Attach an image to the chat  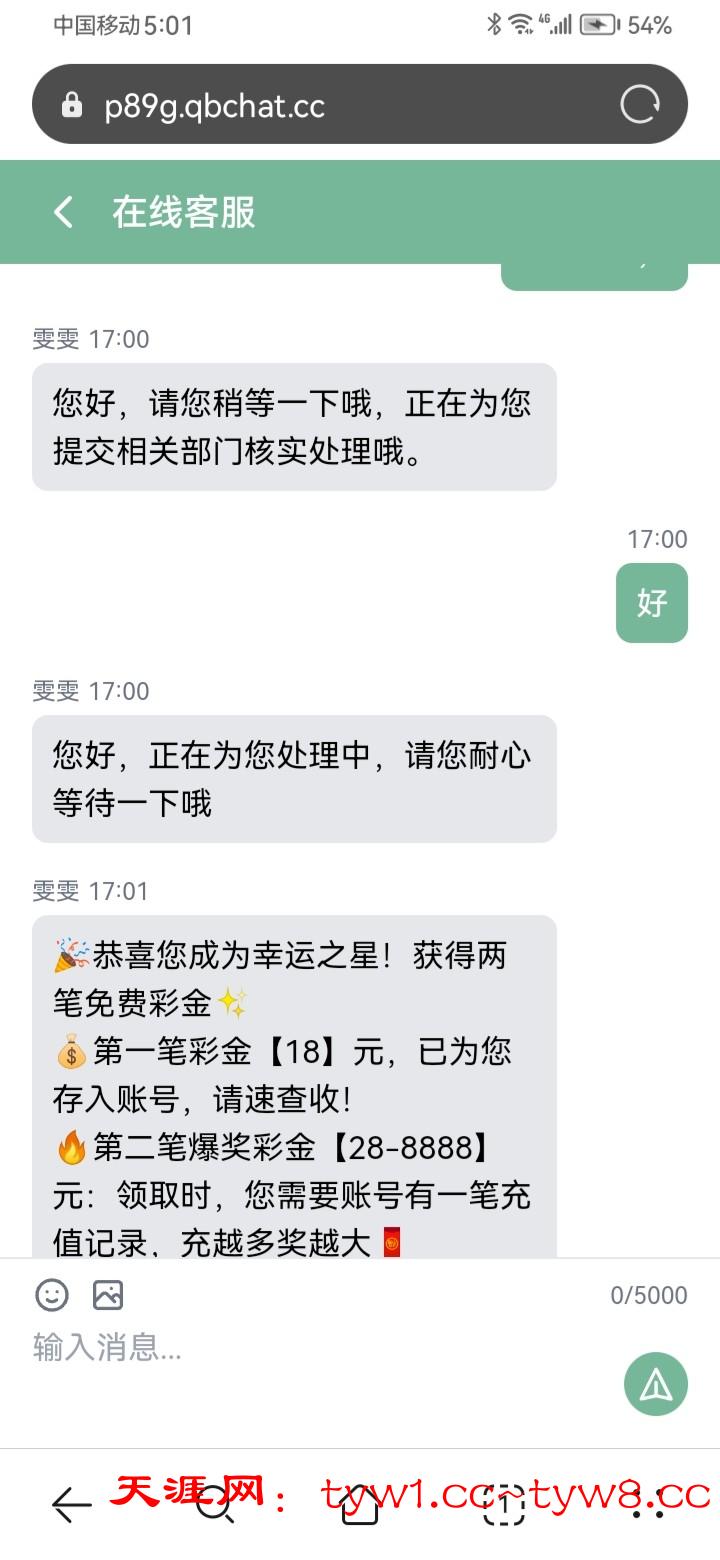coord(108,1295)
